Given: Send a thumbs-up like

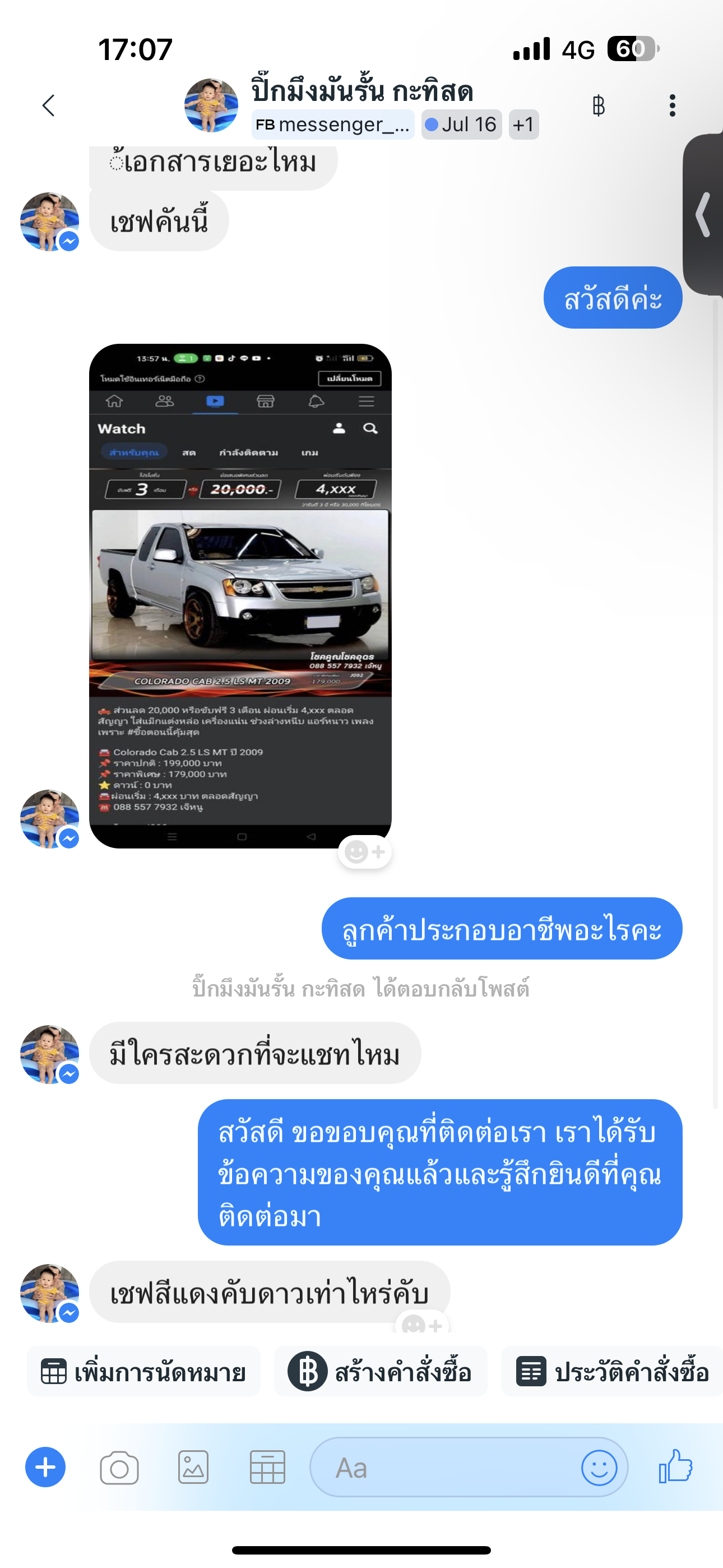Looking at the screenshot, I should tap(676, 1466).
